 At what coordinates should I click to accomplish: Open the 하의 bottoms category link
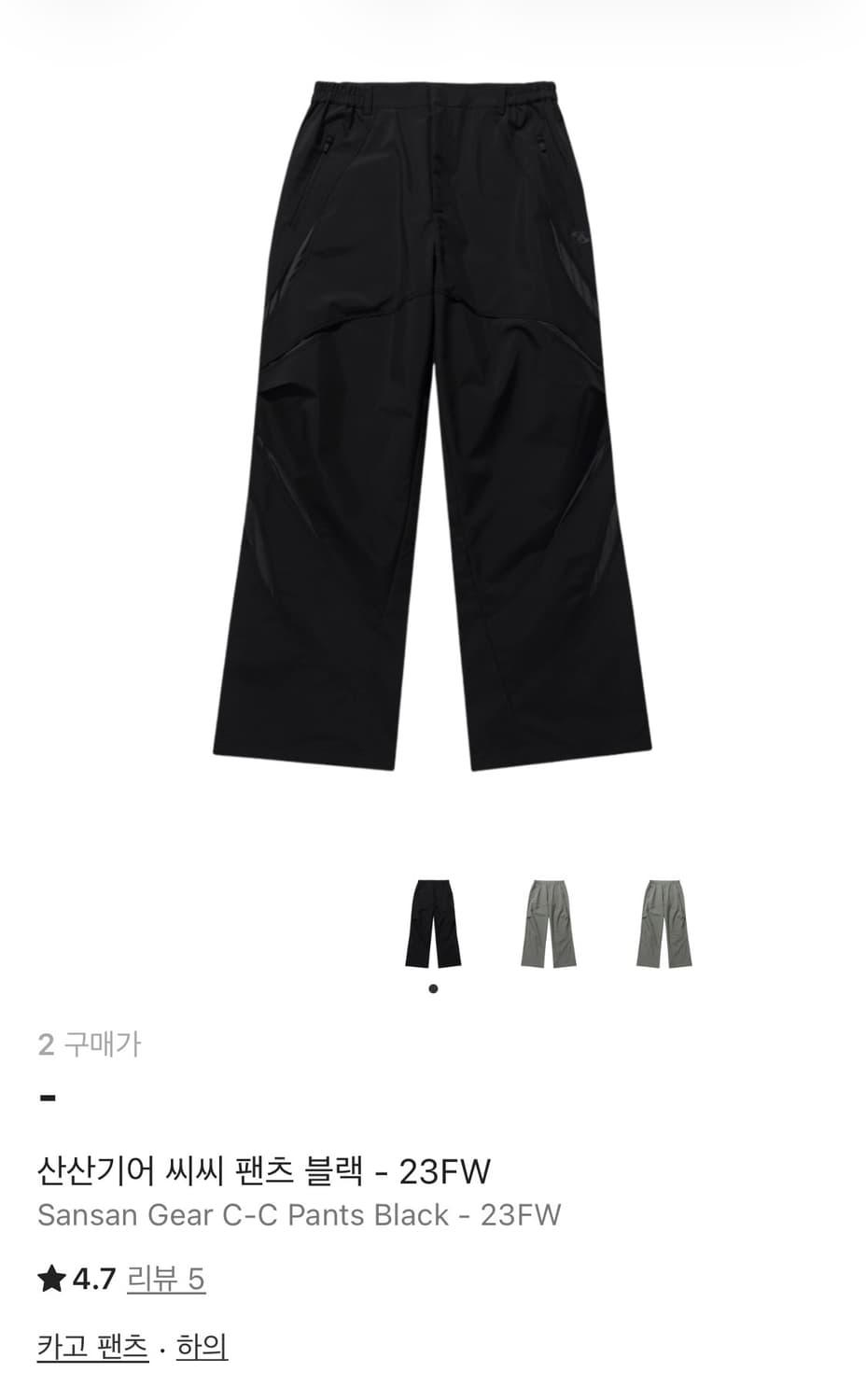(201, 1348)
